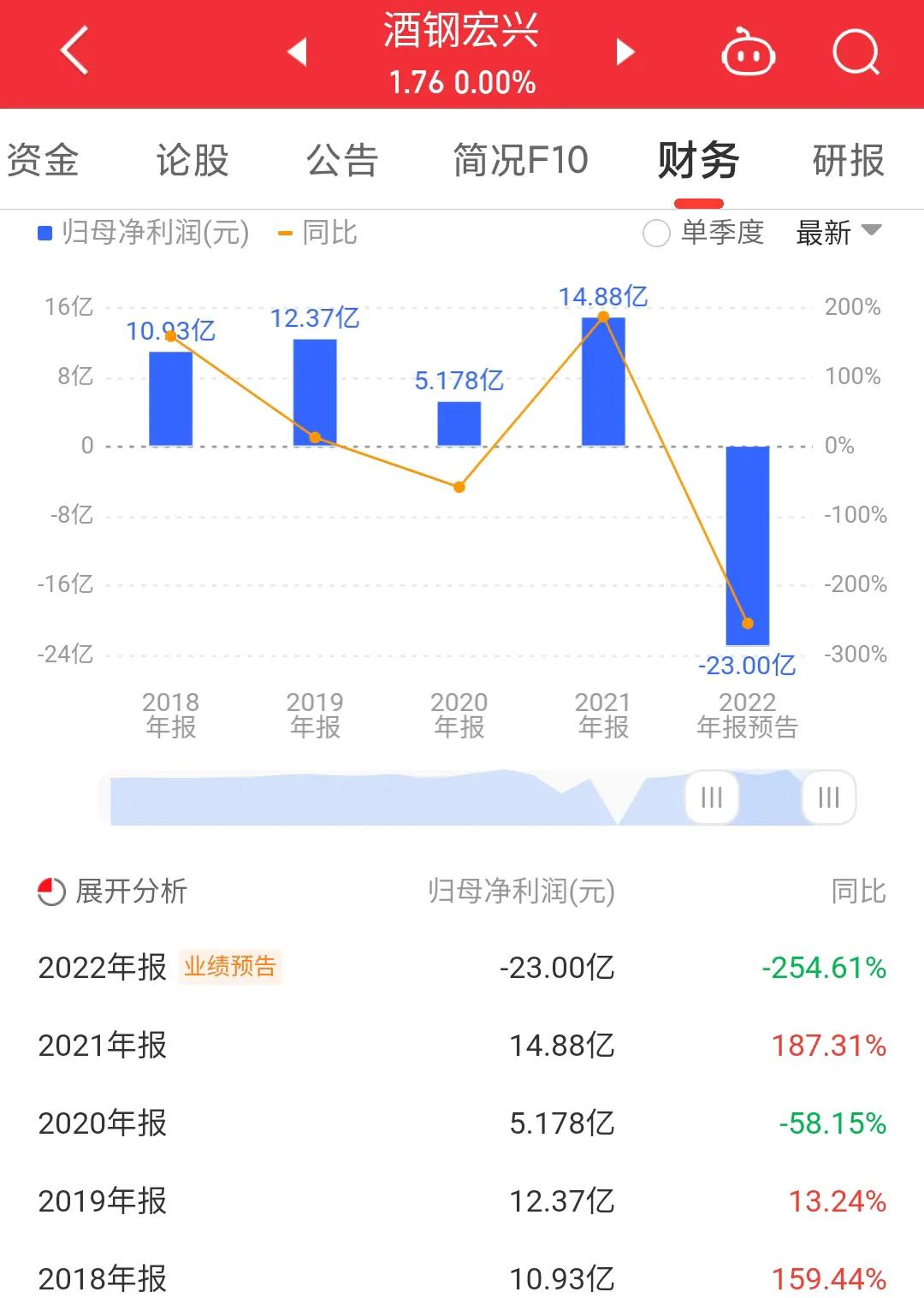Tap the pie chart icon beside 展开分析

51,892
